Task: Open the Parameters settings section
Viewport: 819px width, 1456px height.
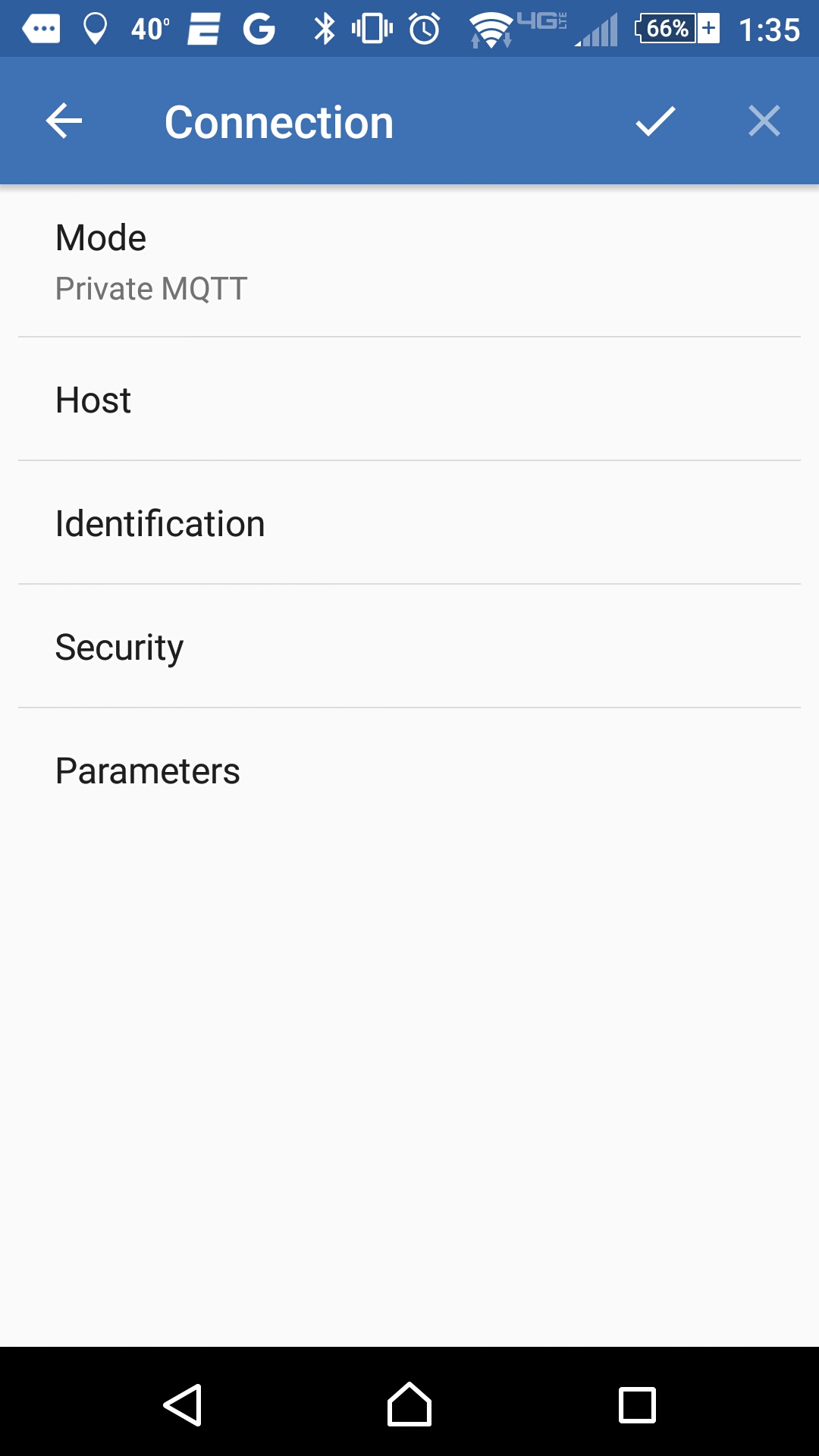Action: coord(409,770)
